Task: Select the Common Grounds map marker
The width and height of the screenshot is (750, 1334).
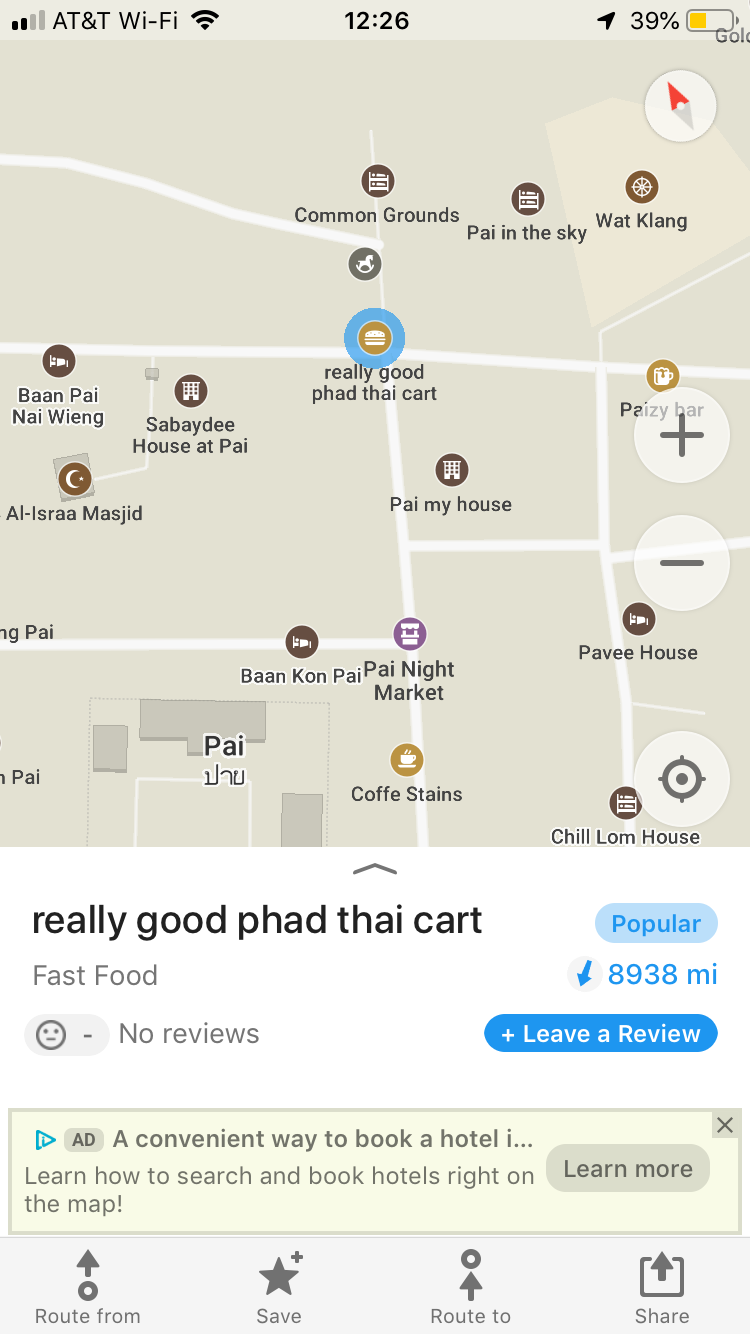Action: [378, 182]
